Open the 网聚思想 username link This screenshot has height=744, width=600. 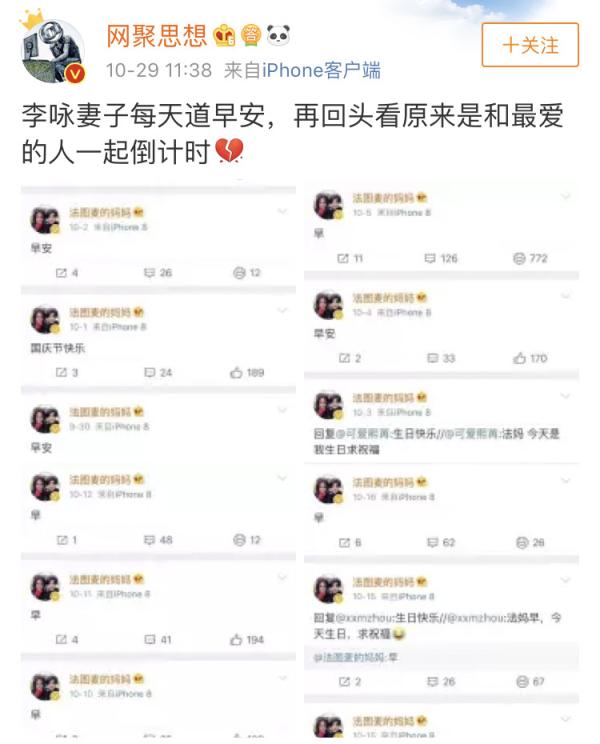pos(157,37)
